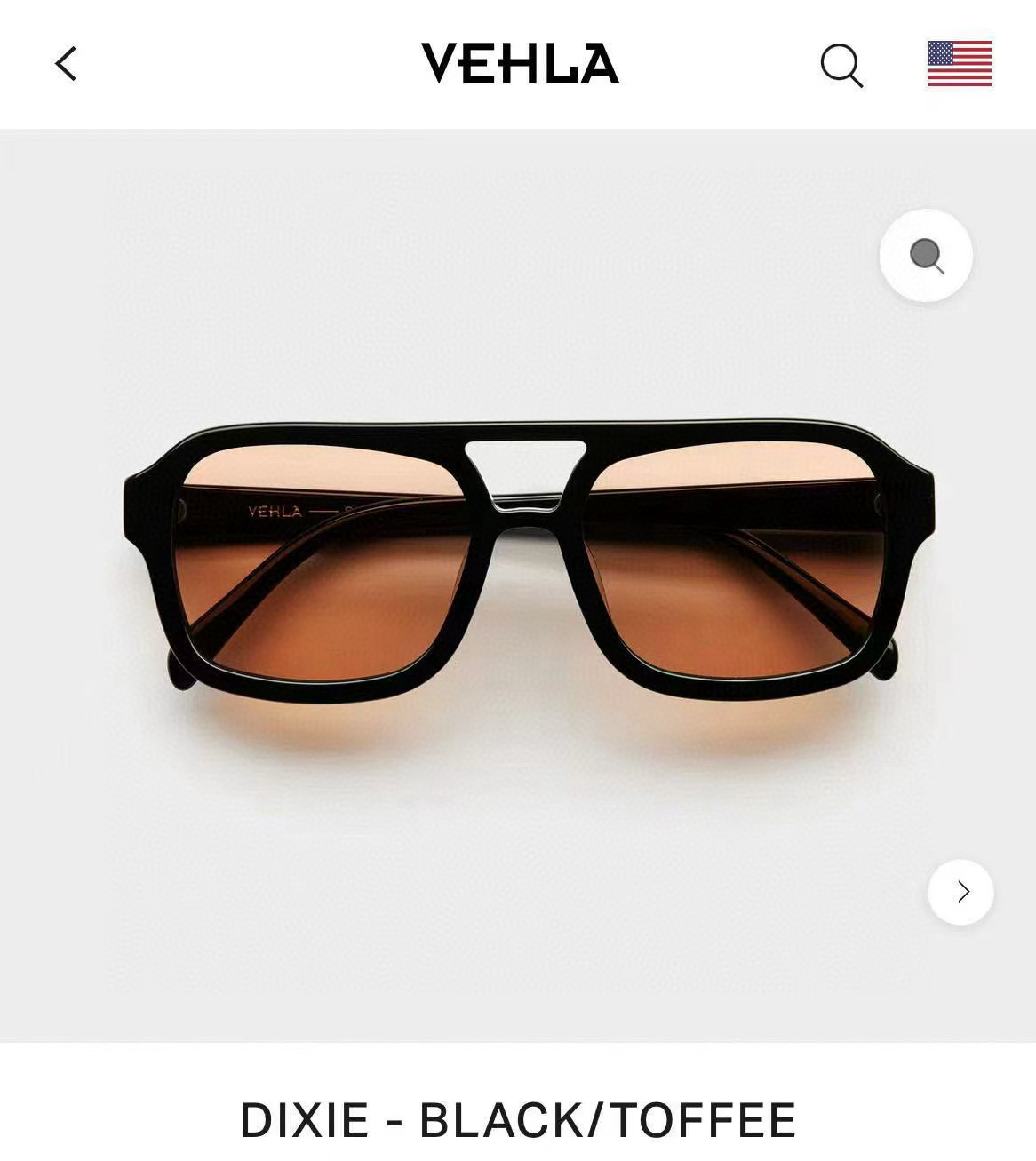Go back using the header arrow

tap(66, 64)
